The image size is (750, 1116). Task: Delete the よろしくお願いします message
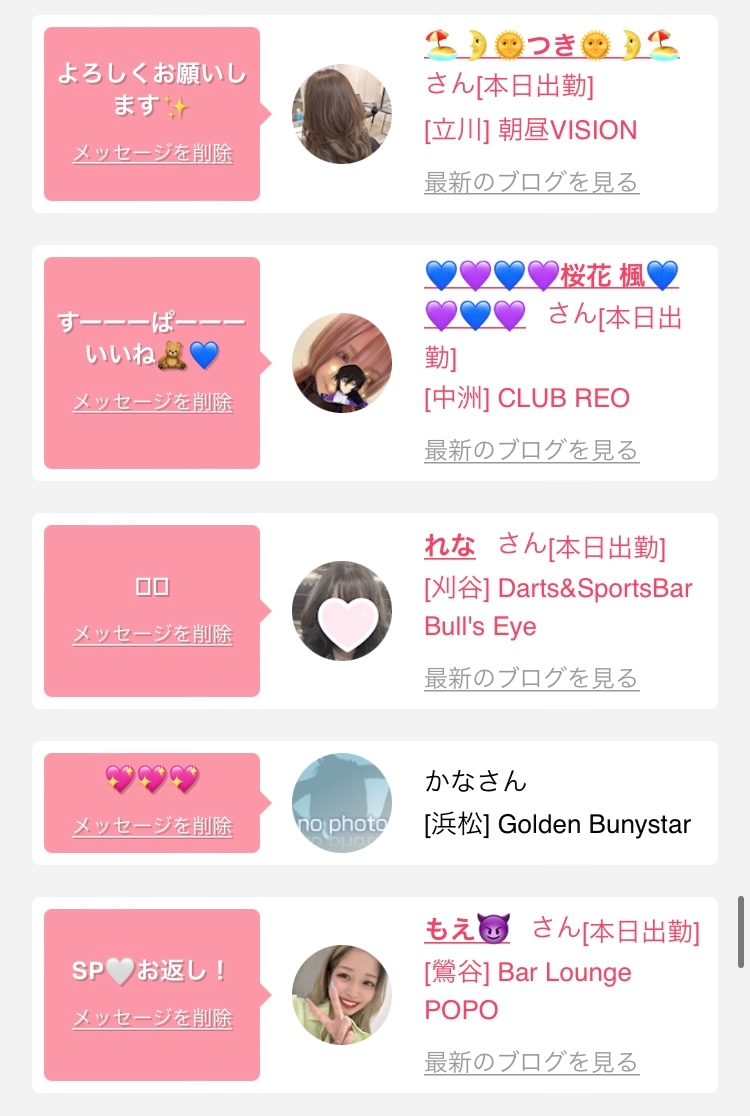pyautogui.click(x=153, y=153)
